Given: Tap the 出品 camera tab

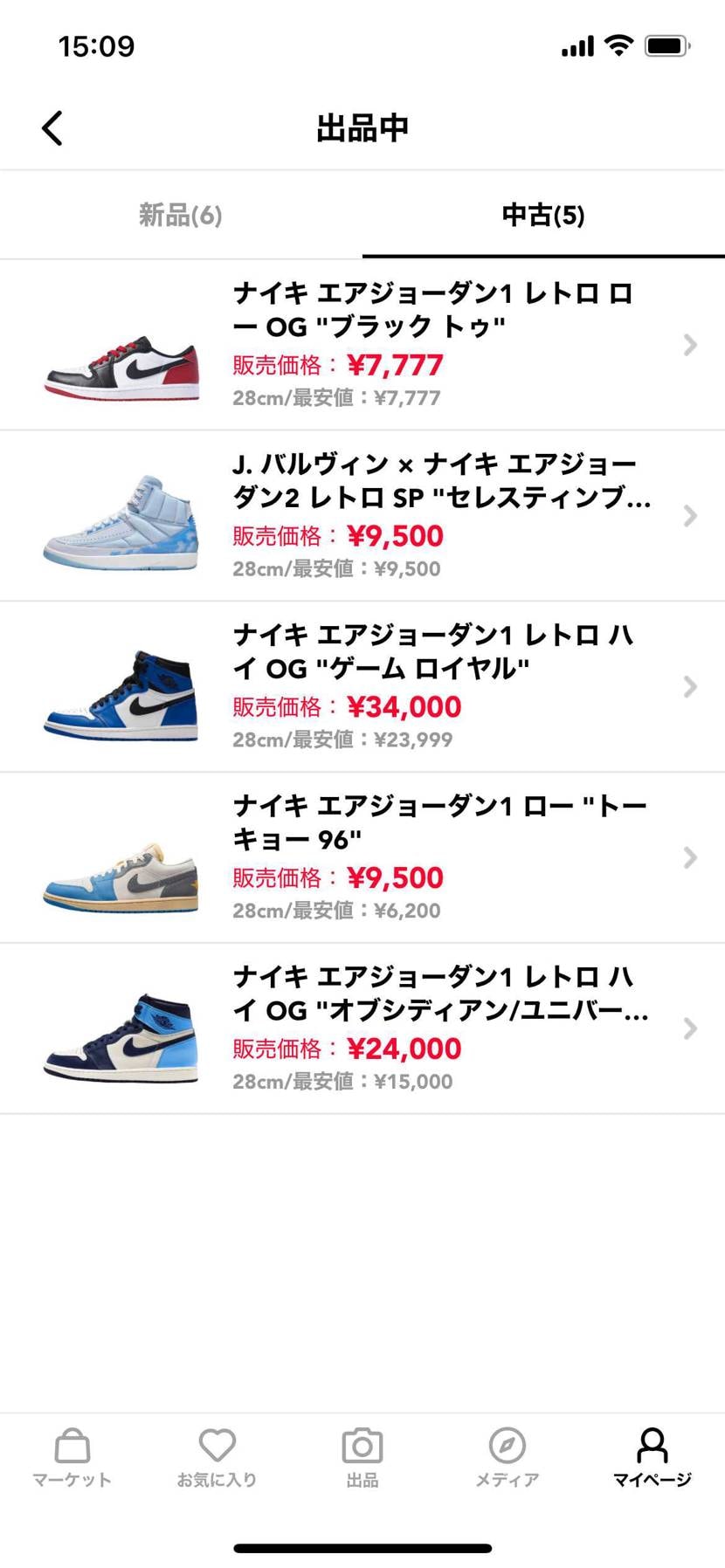Looking at the screenshot, I should pyautogui.click(x=362, y=1457).
